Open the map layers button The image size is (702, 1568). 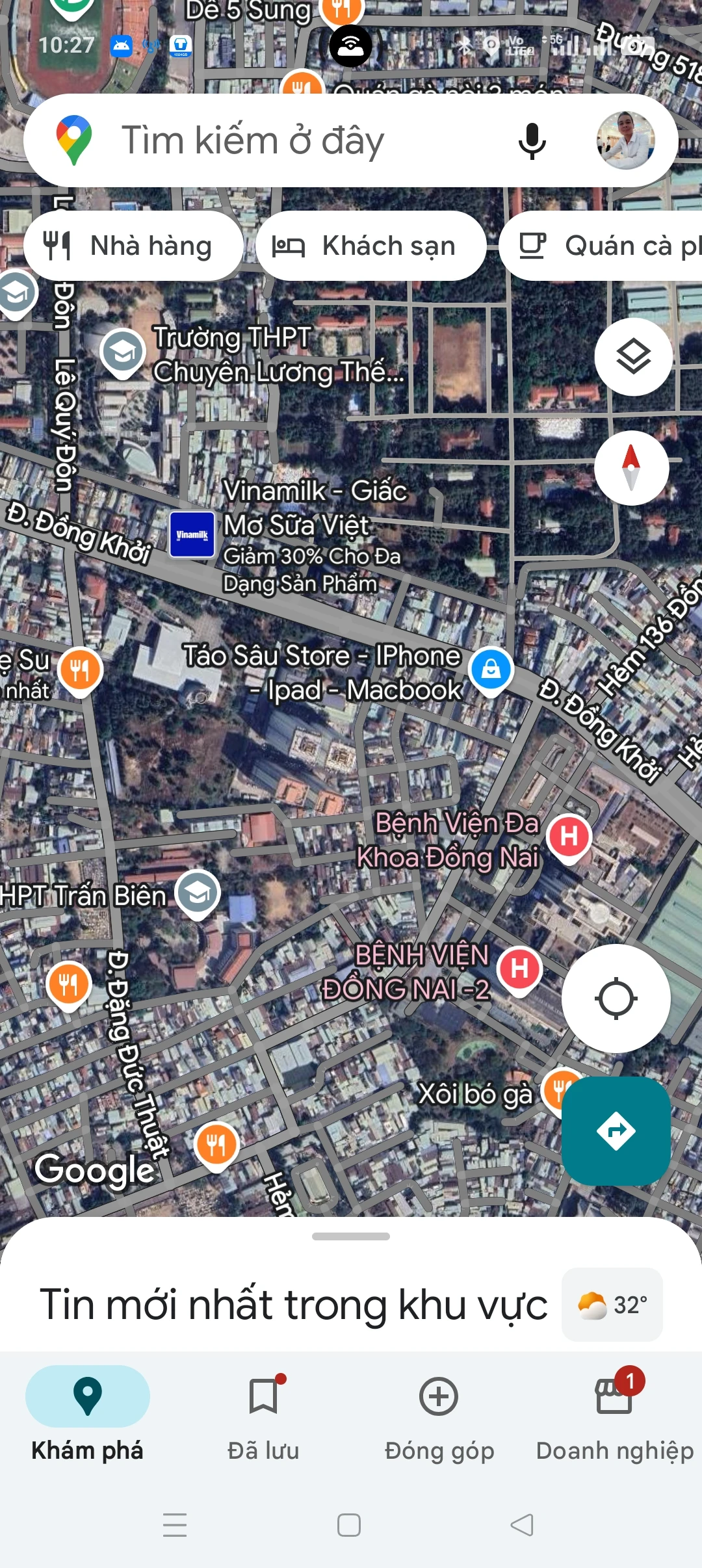(x=633, y=357)
